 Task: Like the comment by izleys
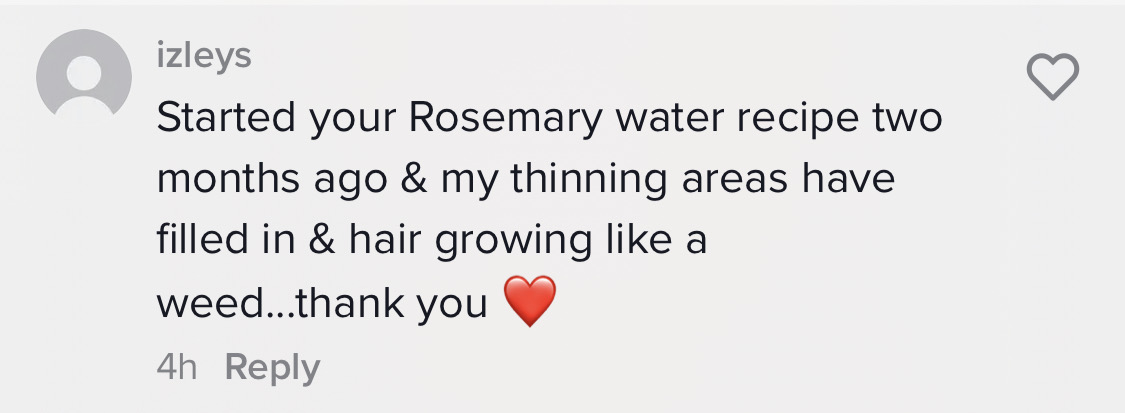point(1053,78)
